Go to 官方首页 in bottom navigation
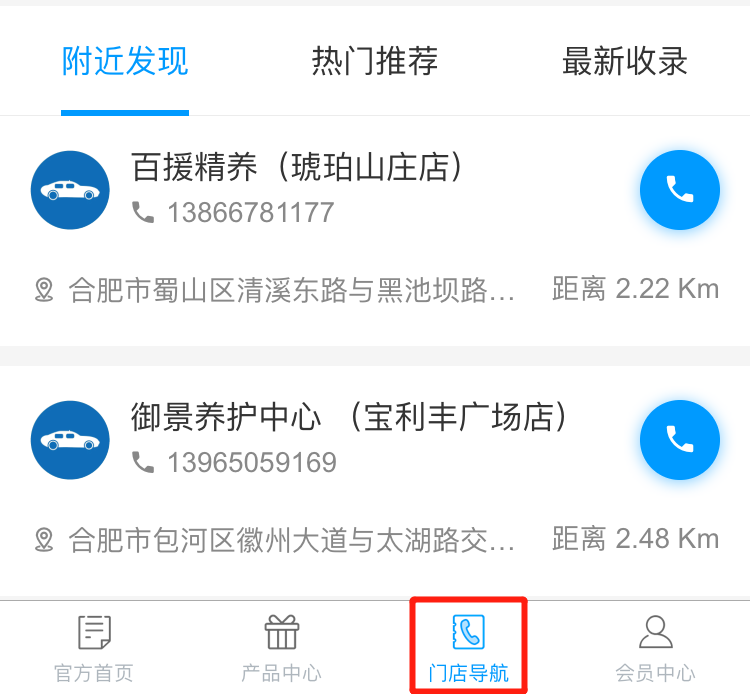The image size is (750, 694). coord(94,647)
